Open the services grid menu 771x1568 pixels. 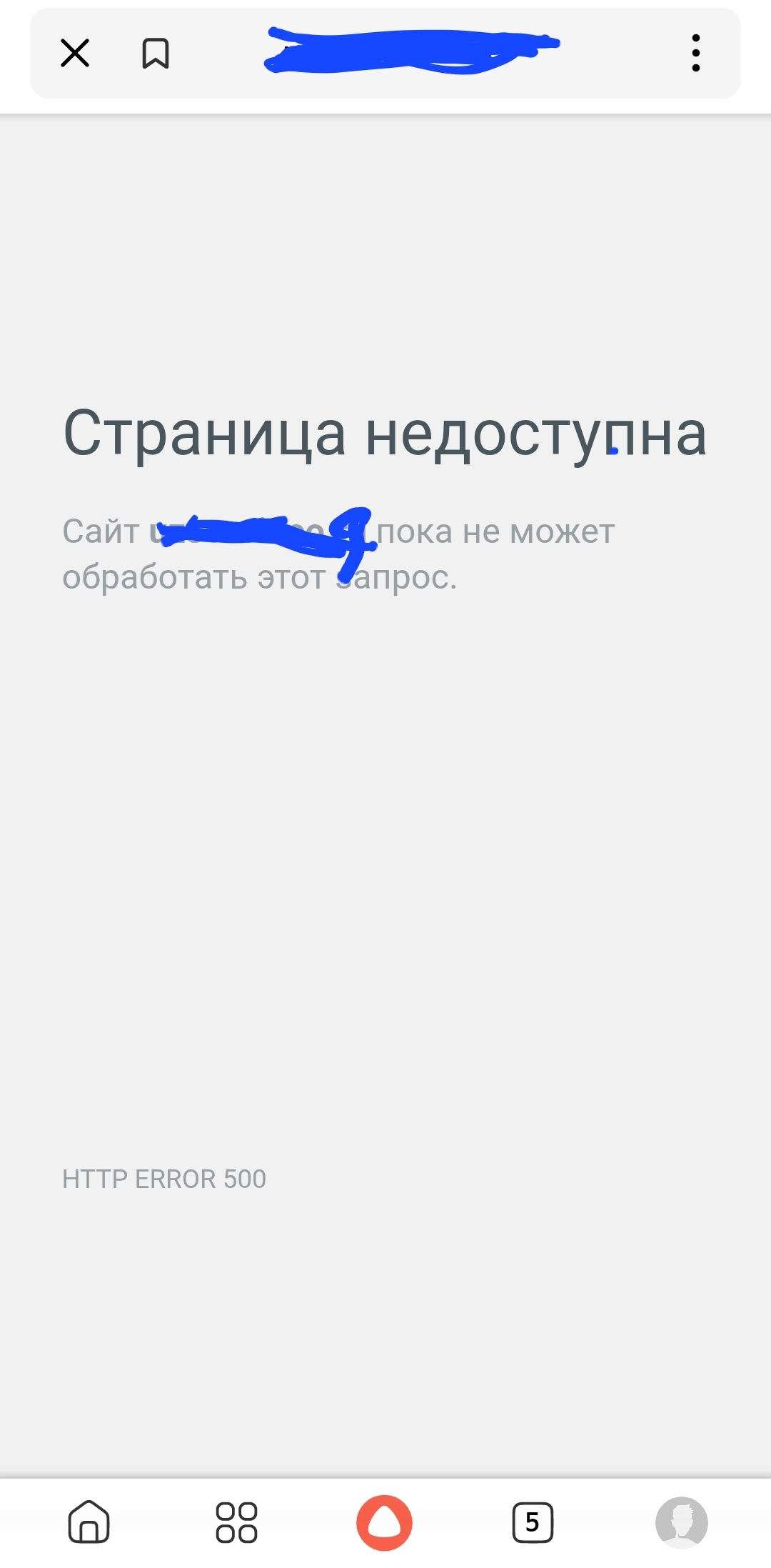point(236,1522)
